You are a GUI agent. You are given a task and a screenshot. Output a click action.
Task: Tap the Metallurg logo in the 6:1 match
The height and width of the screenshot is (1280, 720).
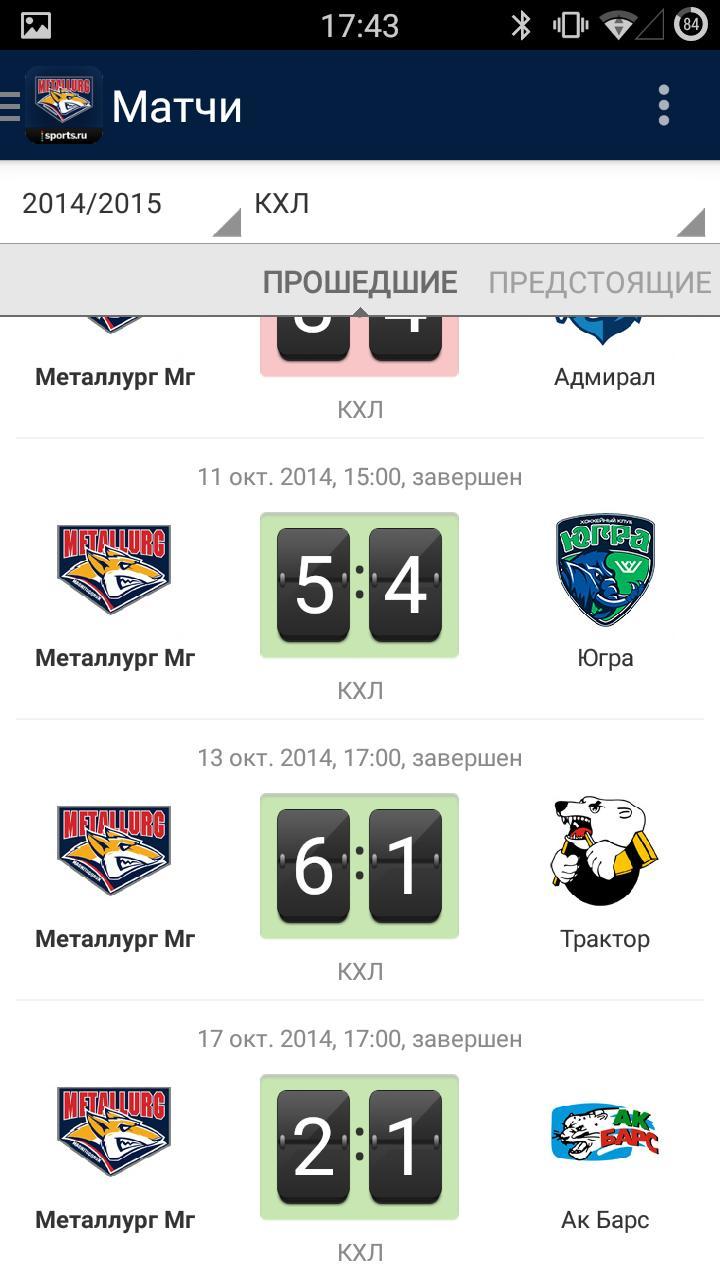coord(113,848)
